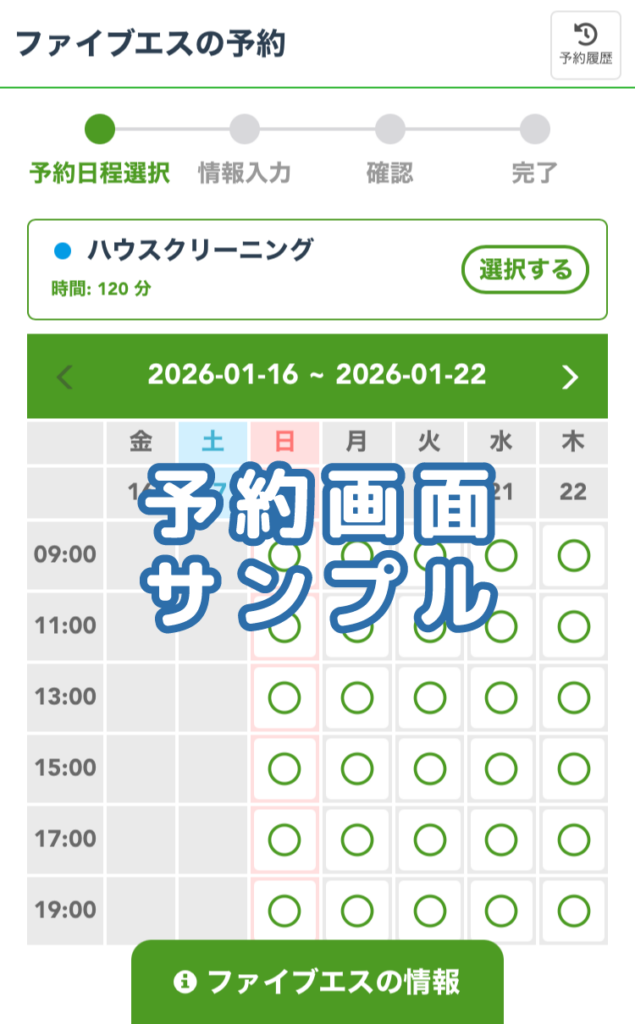Book the 17:00 slot on Thursday 22
Screen dimensions: 635x1024
[573, 839]
